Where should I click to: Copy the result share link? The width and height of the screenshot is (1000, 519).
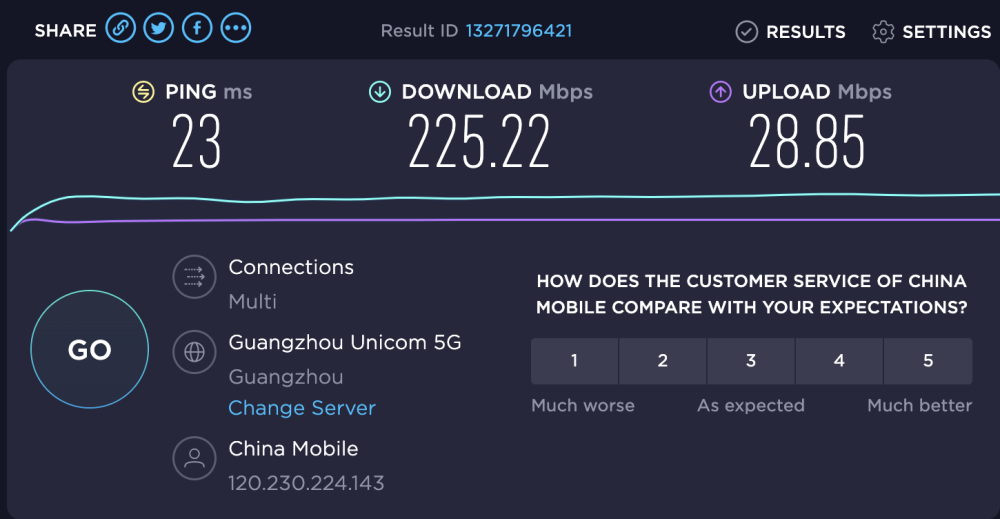pos(121,29)
